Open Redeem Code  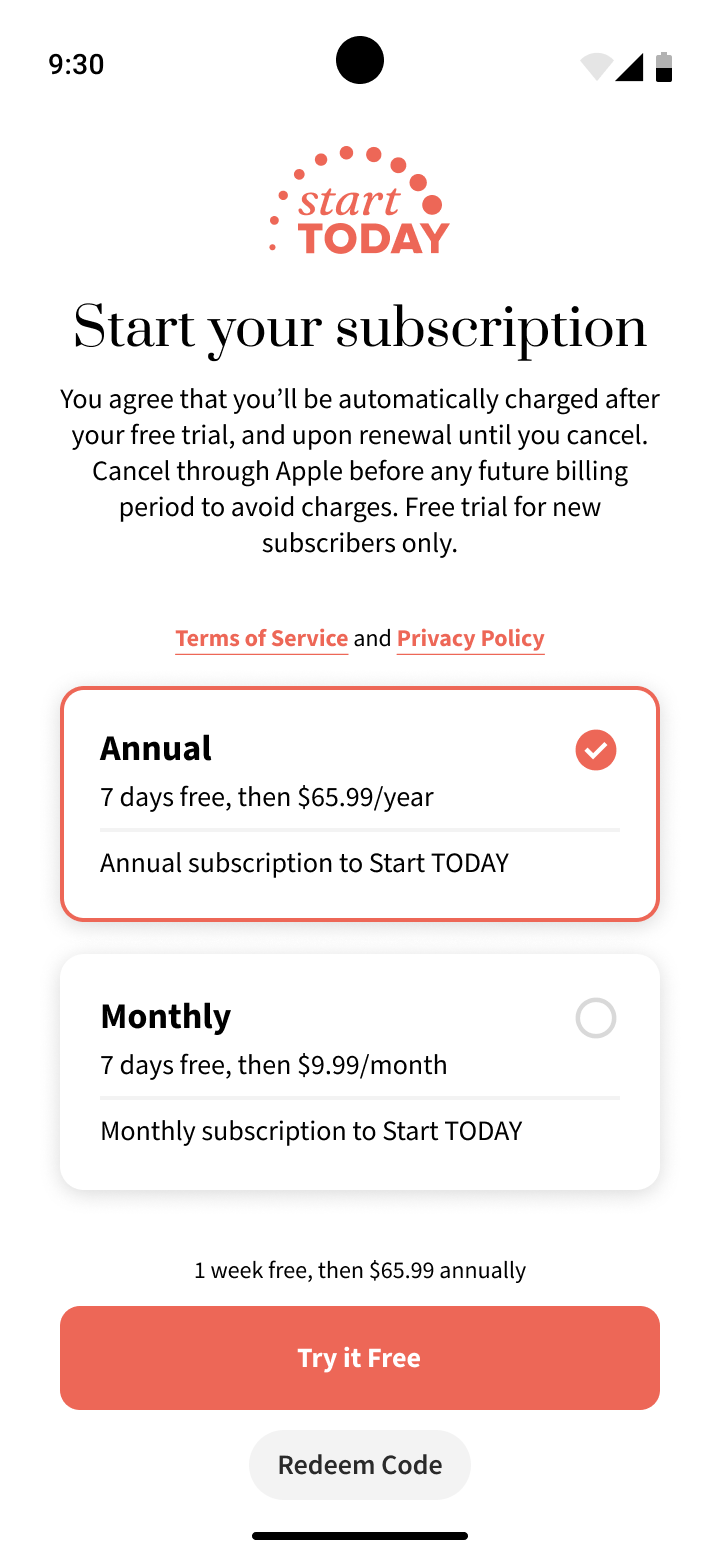coord(360,1465)
